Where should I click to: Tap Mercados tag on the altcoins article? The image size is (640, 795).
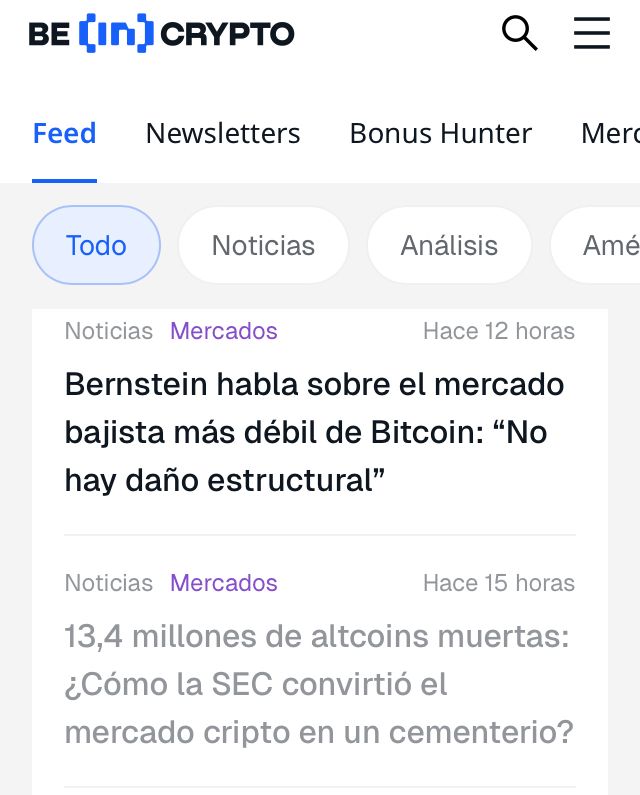pos(224,583)
